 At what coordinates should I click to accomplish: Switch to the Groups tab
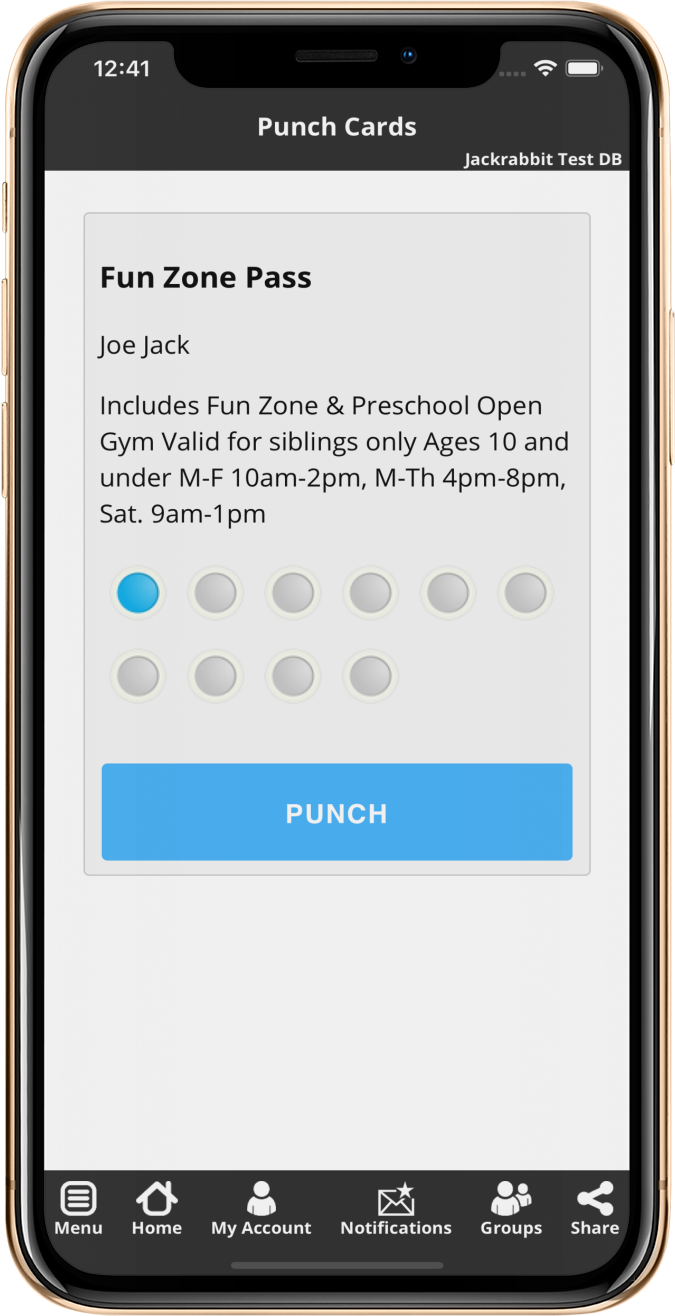(x=511, y=1209)
